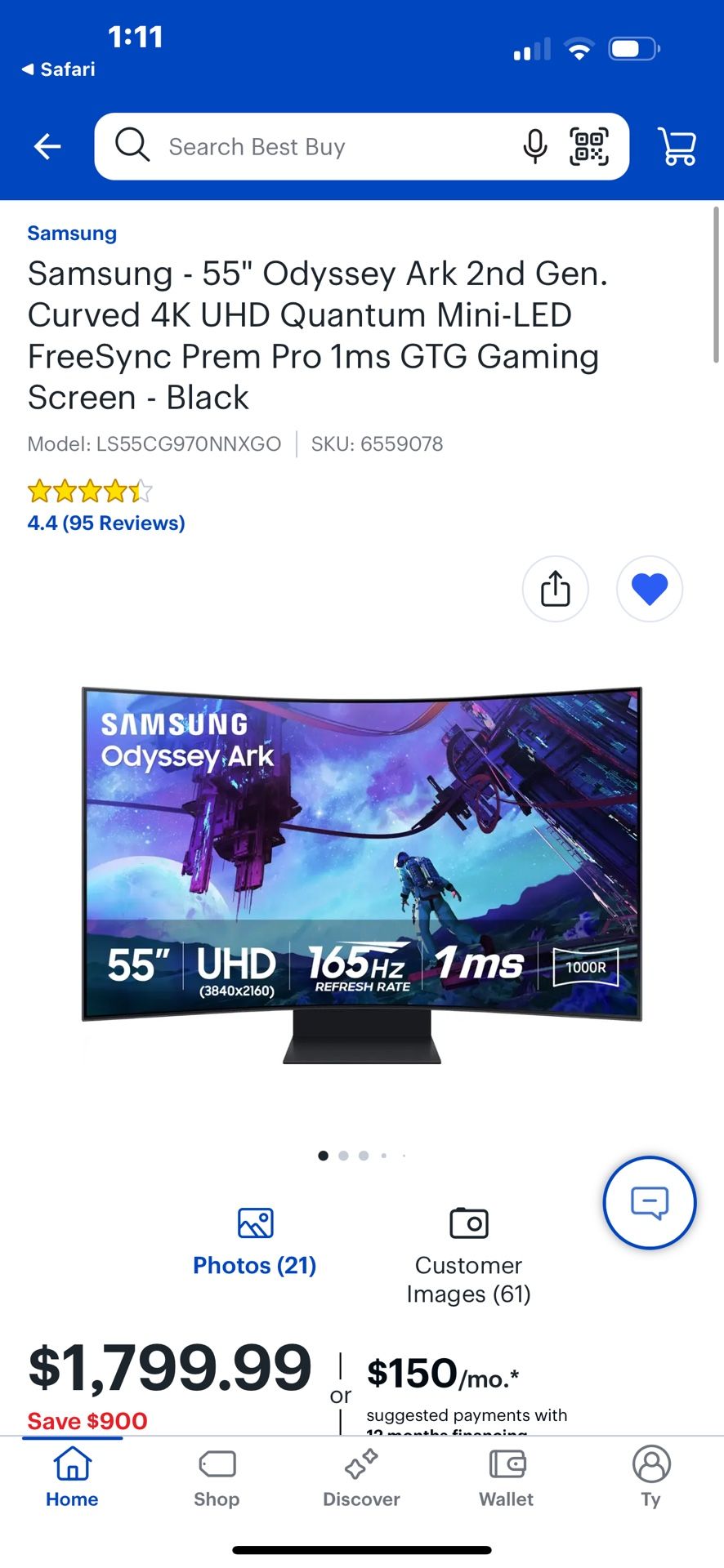Viewport: 724px width, 1568px height.
Task: Open the Odyssey Ark product image
Action: tap(362, 874)
